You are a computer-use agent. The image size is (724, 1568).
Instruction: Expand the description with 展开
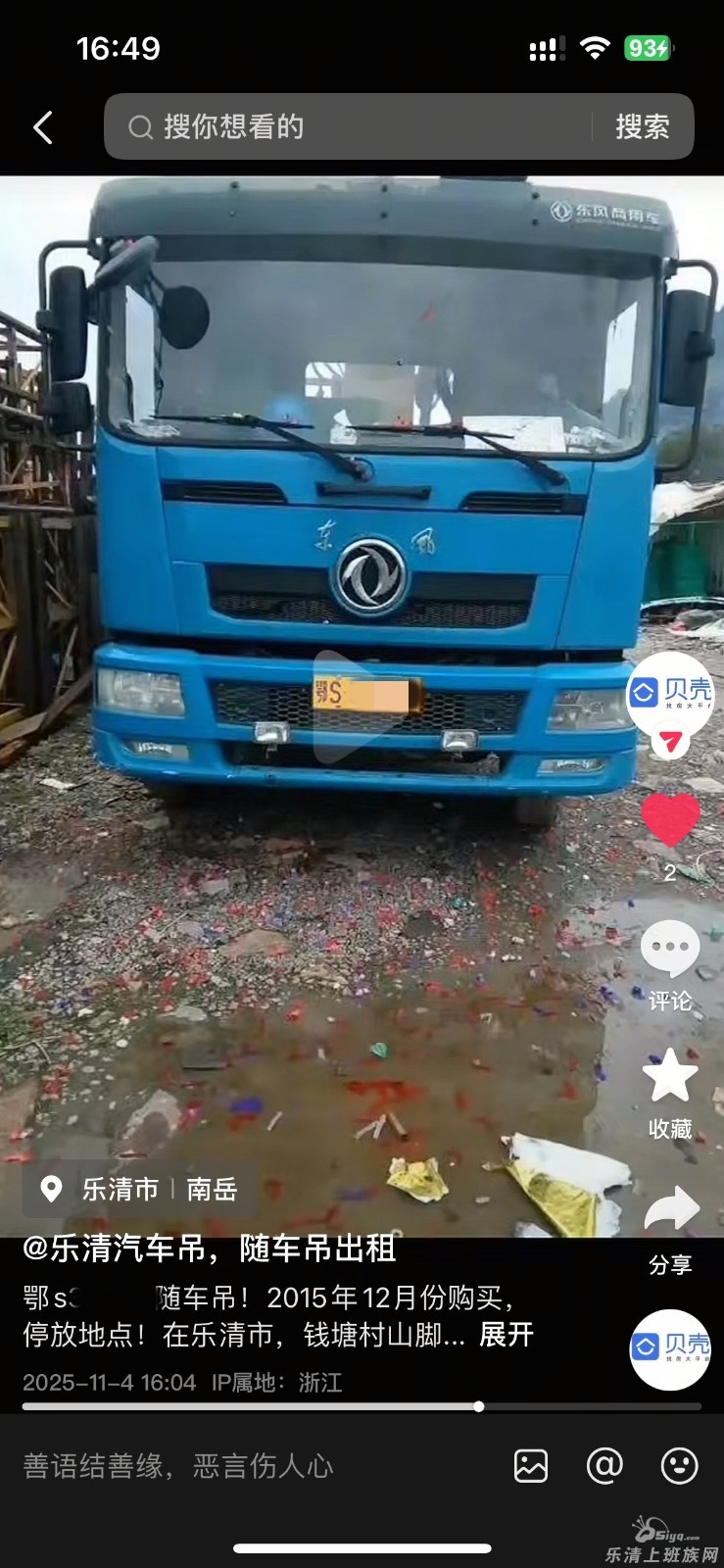[x=507, y=1335]
